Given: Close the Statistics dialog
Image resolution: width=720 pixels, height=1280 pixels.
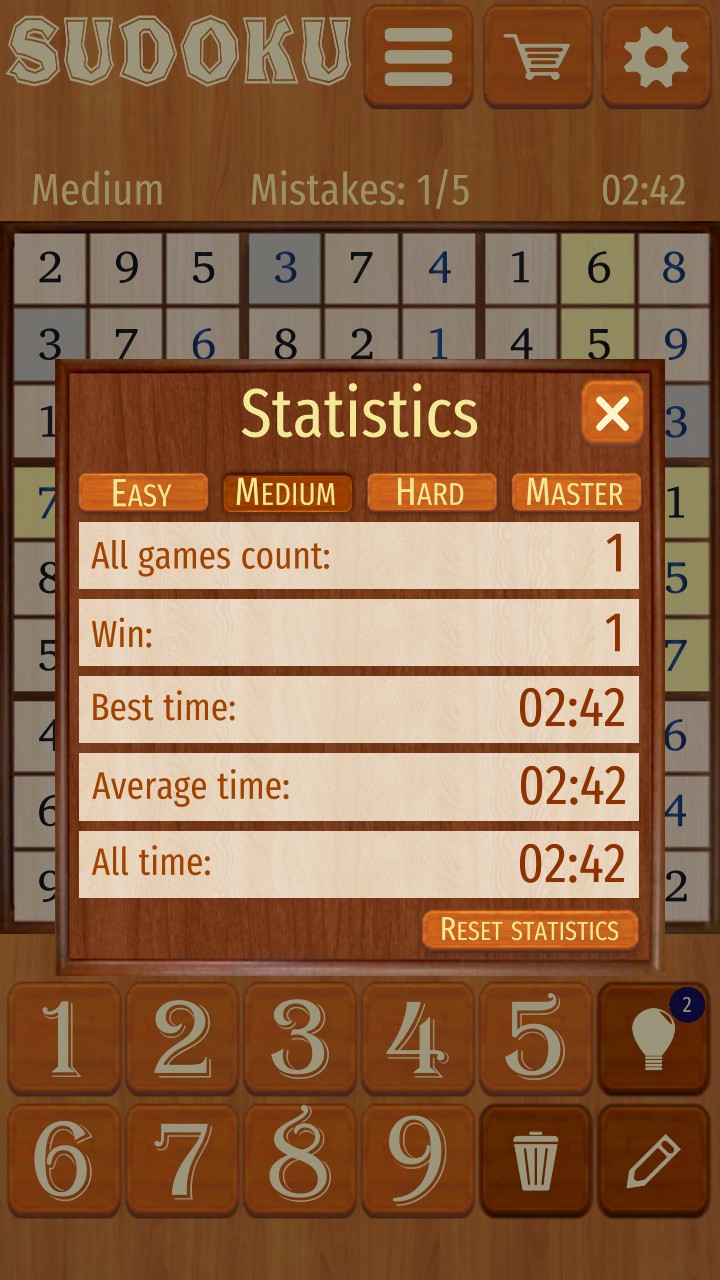Looking at the screenshot, I should pos(612,413).
